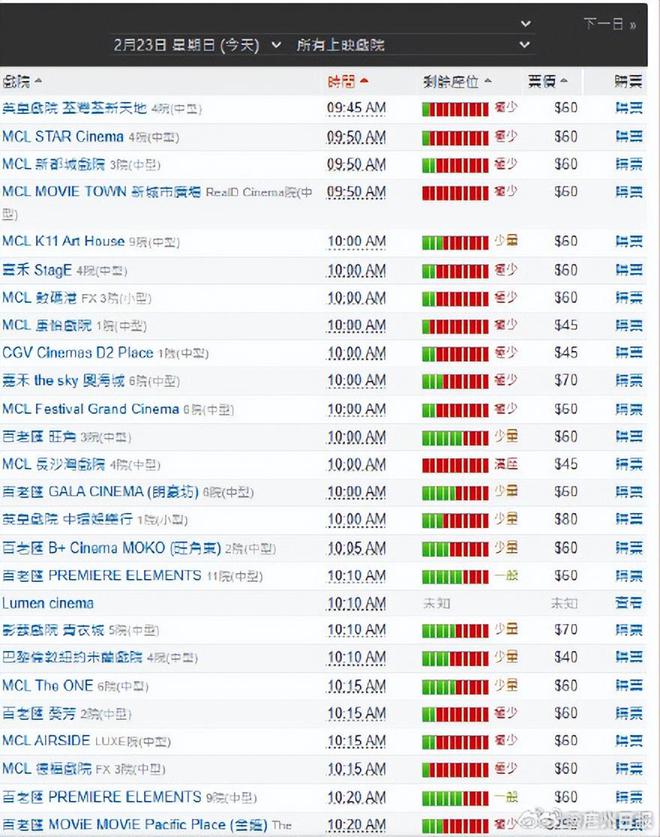Image resolution: width=660 pixels, height=837 pixels.
Task: Open the date dropdown showing 2月23日
Action: [x=197, y=45]
